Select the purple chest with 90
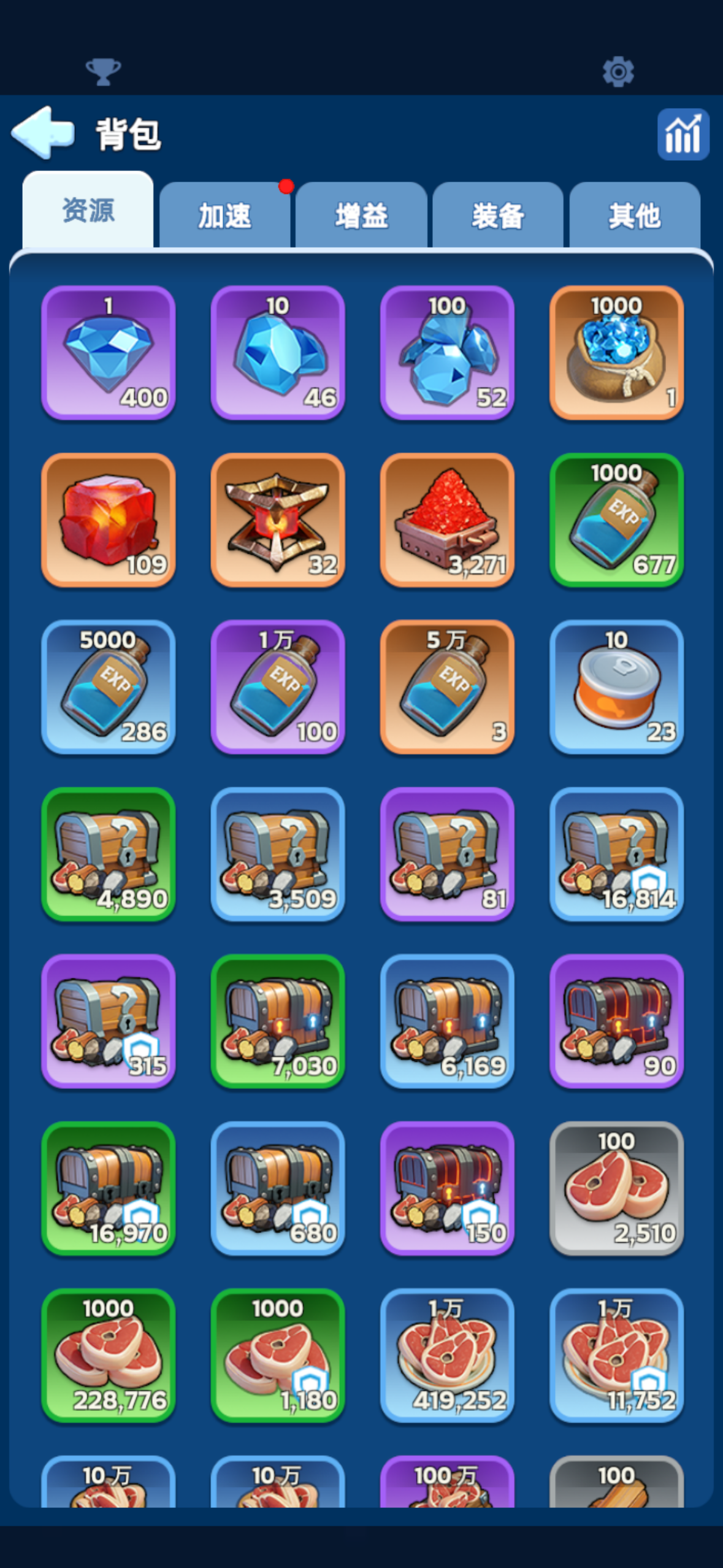Viewport: 723px width, 1568px height. 616,1021
